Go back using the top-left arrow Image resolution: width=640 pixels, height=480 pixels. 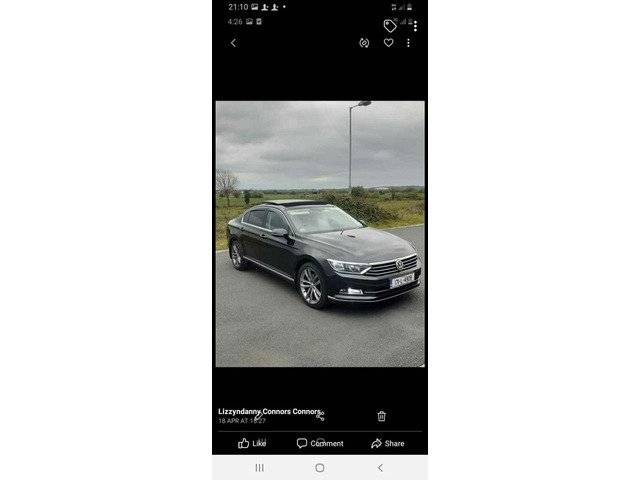(233, 43)
